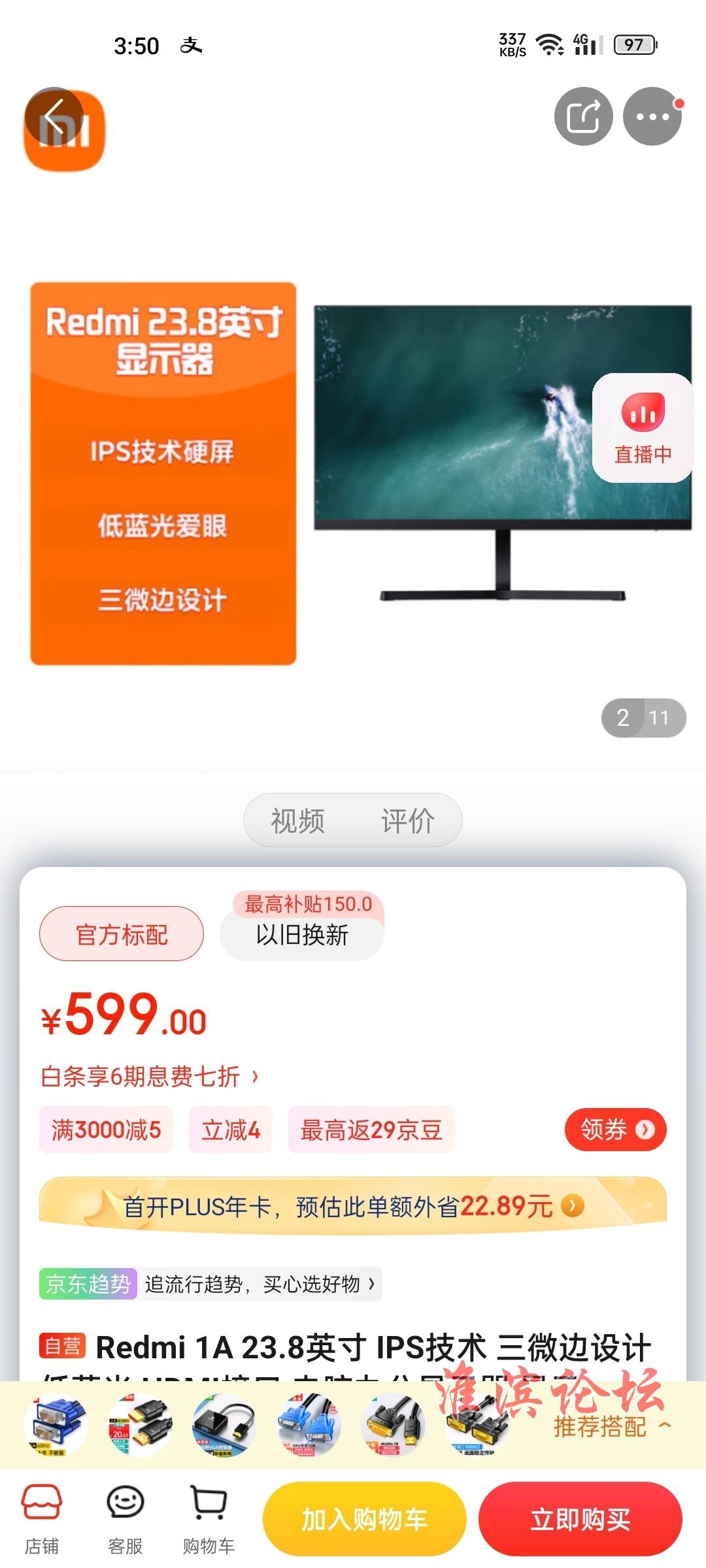
Task: Open the three-dot more options menu
Action: pos(652,116)
